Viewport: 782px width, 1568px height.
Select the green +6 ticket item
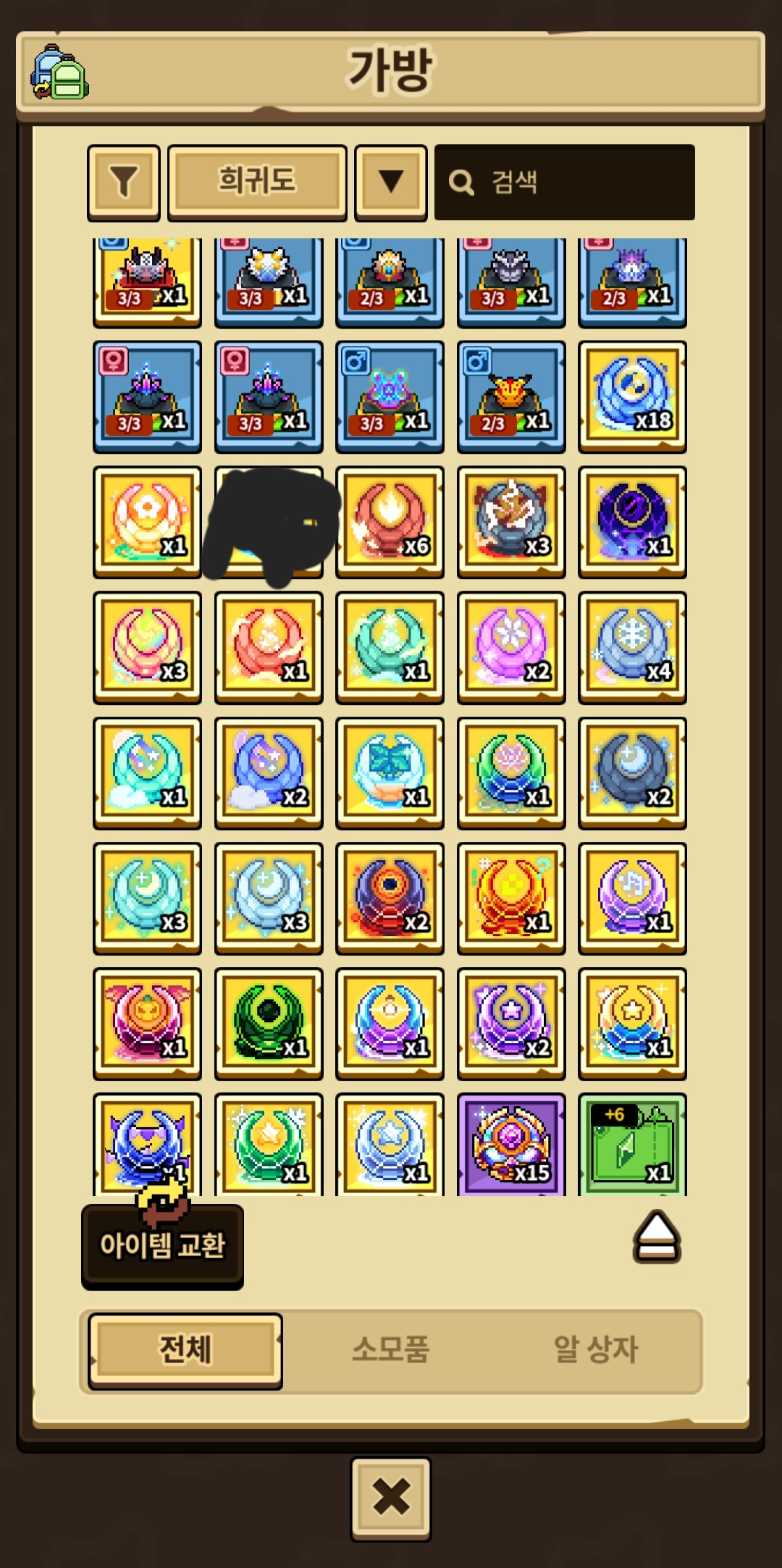632,1145
